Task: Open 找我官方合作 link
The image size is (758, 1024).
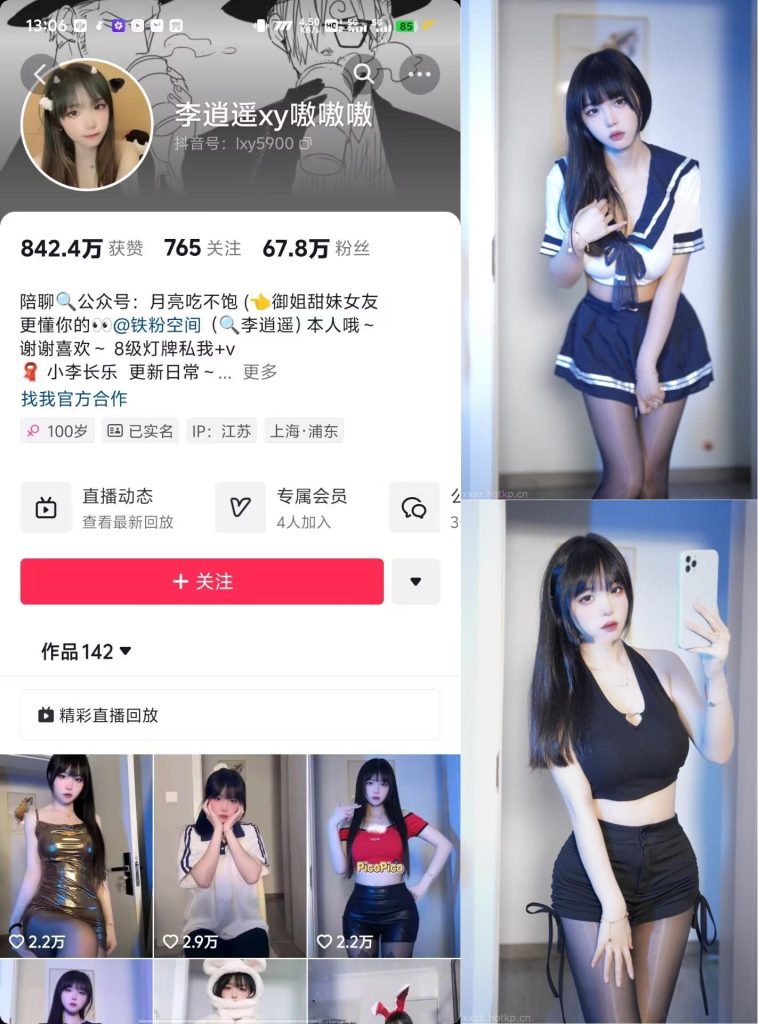Action: pos(77,398)
